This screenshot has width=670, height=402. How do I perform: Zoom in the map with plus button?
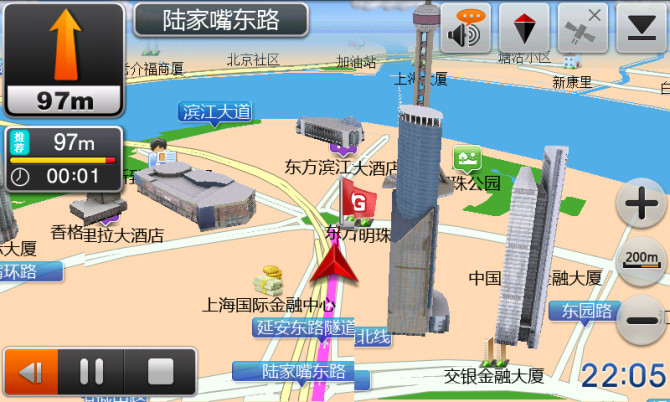pyautogui.click(x=640, y=207)
